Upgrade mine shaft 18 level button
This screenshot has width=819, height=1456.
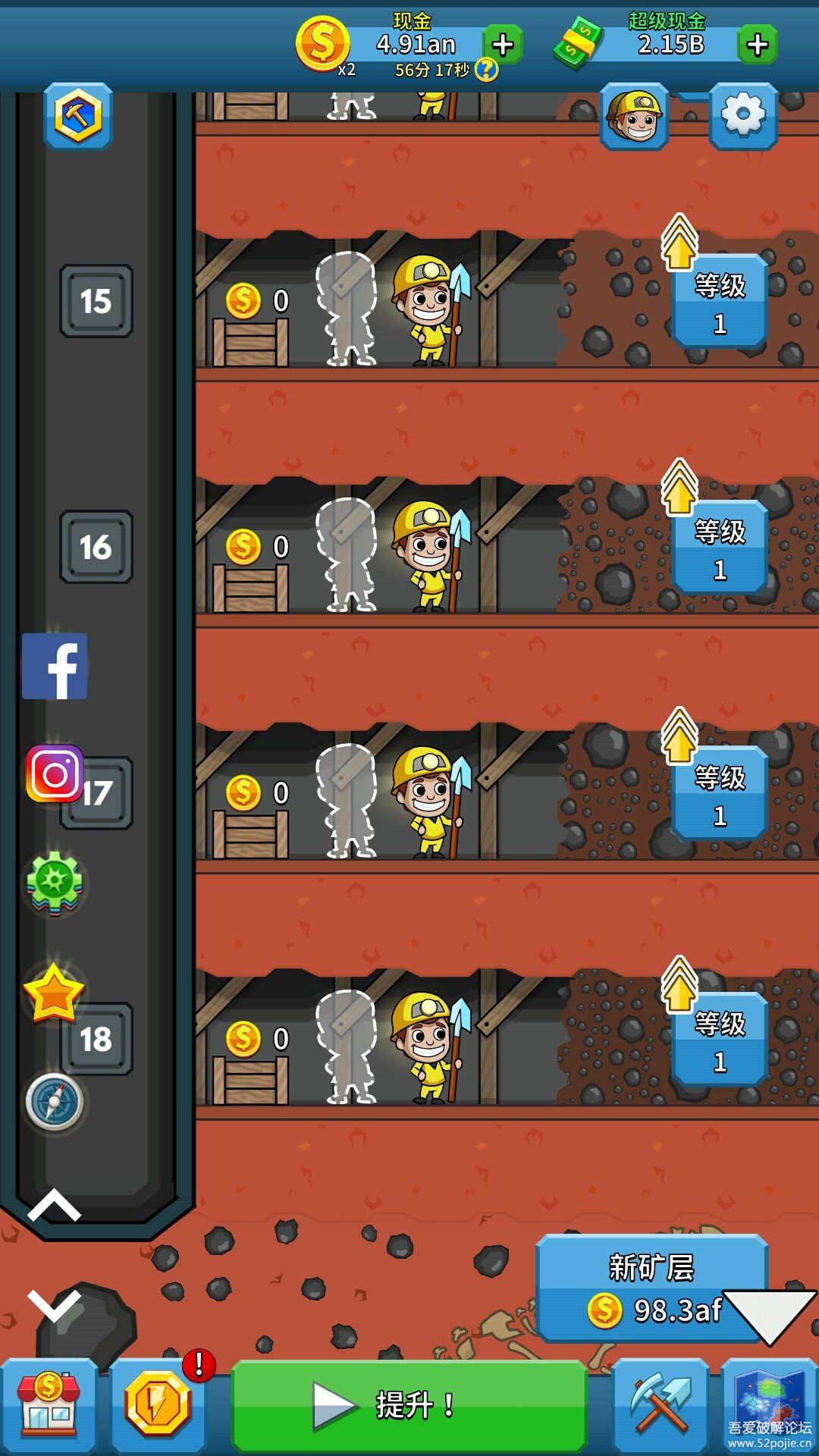pyautogui.click(x=719, y=1040)
